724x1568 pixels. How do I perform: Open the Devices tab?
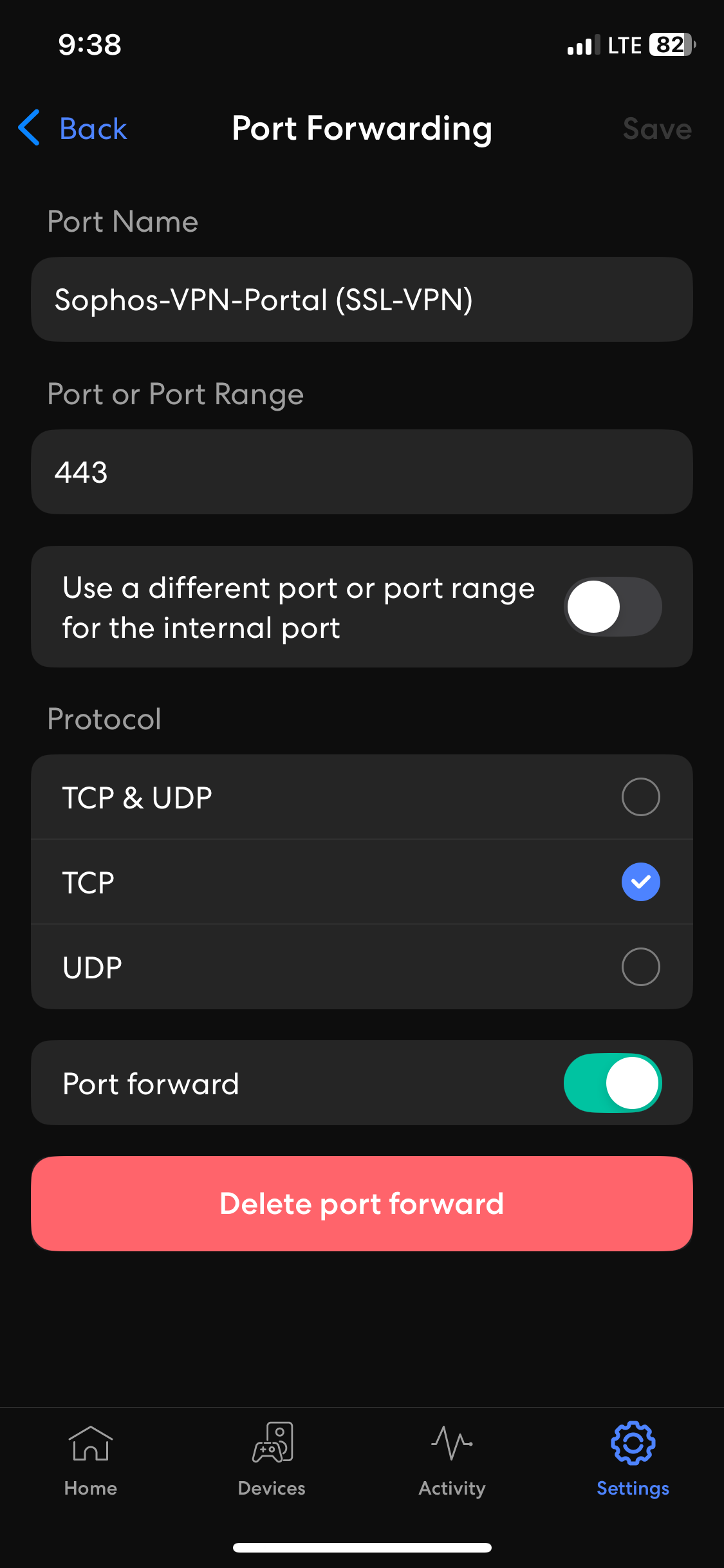coord(272,1460)
